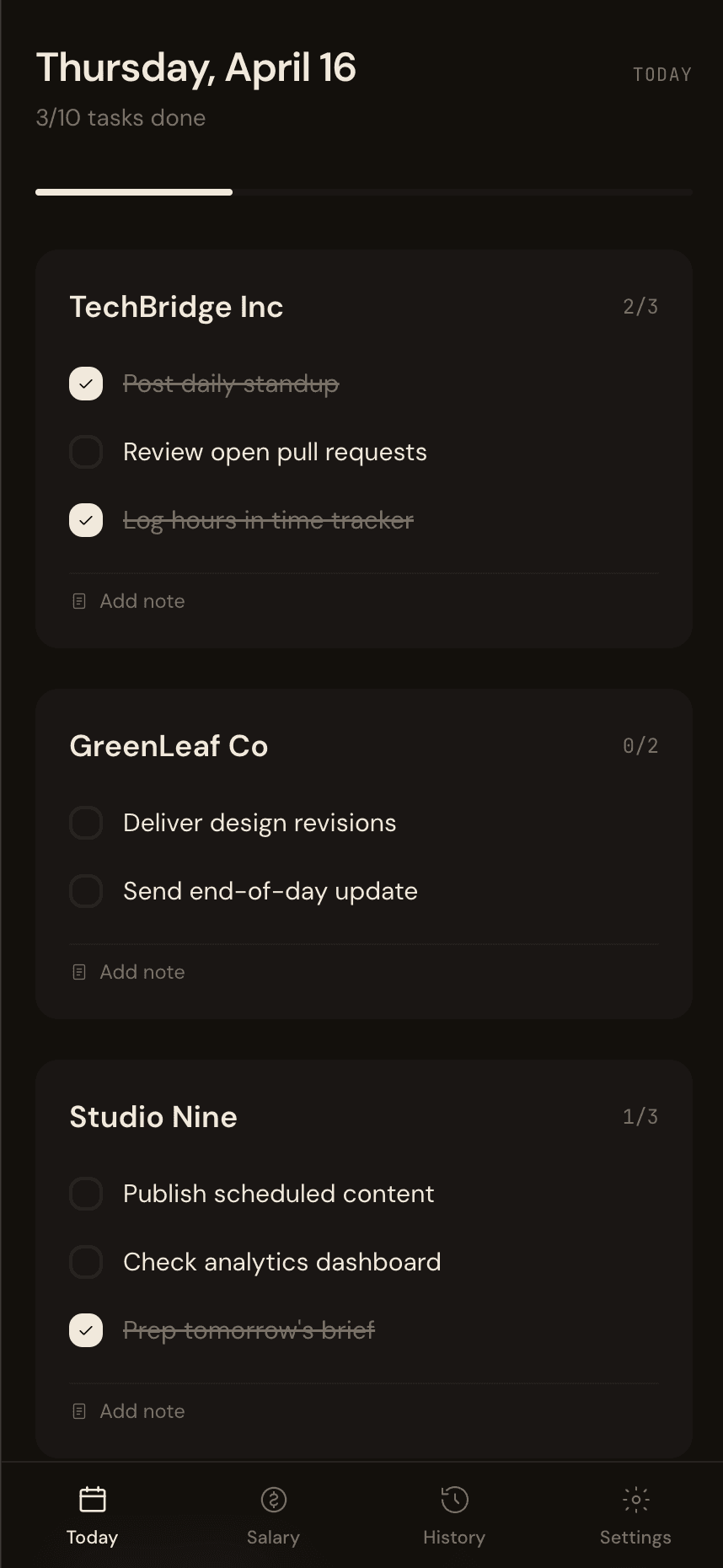Go to the Settings tab
The width and height of the screenshot is (723, 1568).
point(635,1515)
